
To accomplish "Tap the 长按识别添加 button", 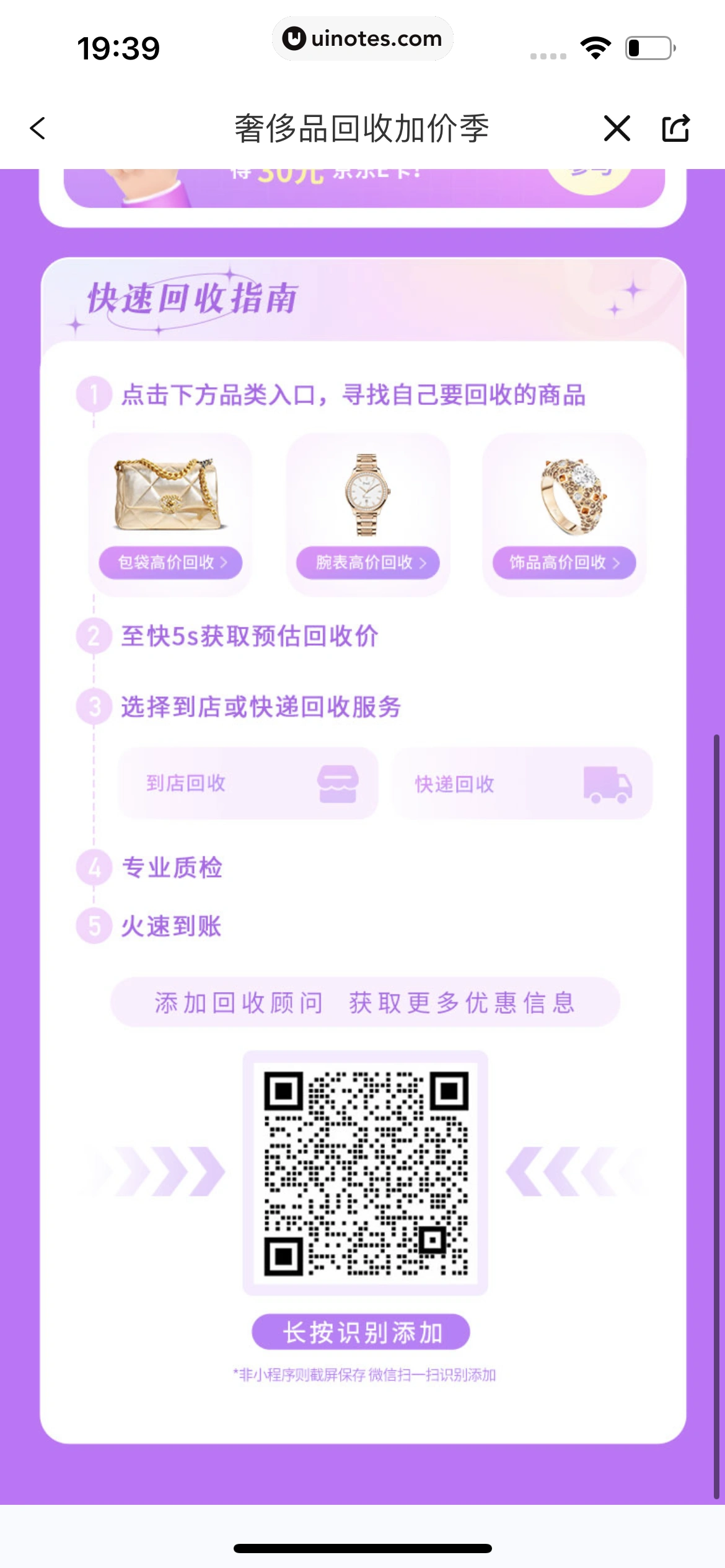I will 361,1332.
